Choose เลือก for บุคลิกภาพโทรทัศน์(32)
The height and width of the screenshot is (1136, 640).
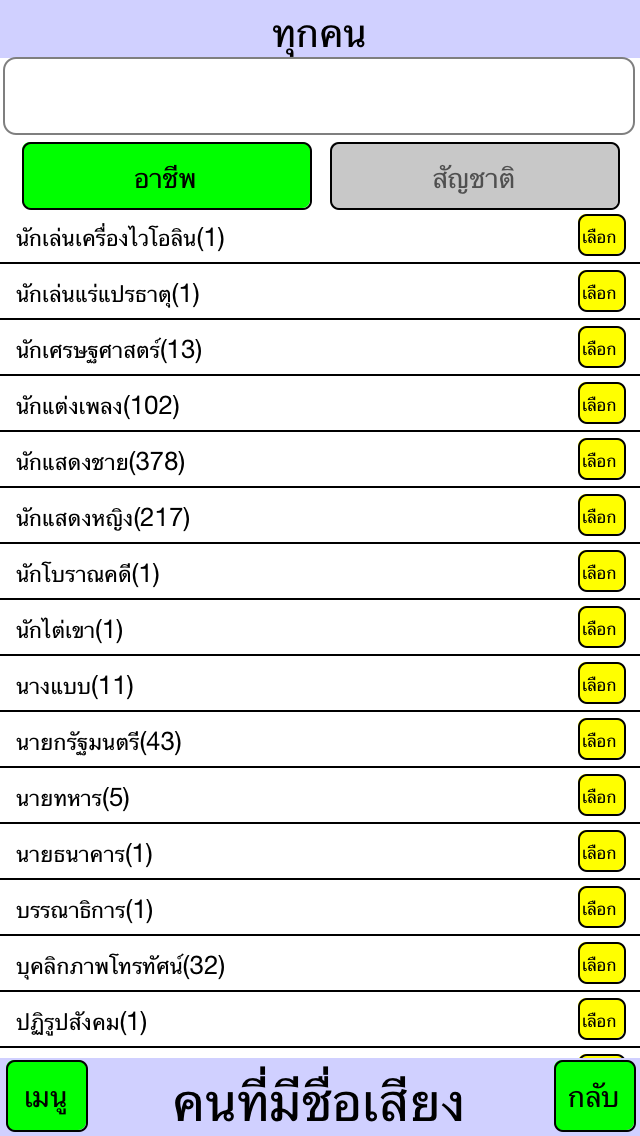pos(602,964)
